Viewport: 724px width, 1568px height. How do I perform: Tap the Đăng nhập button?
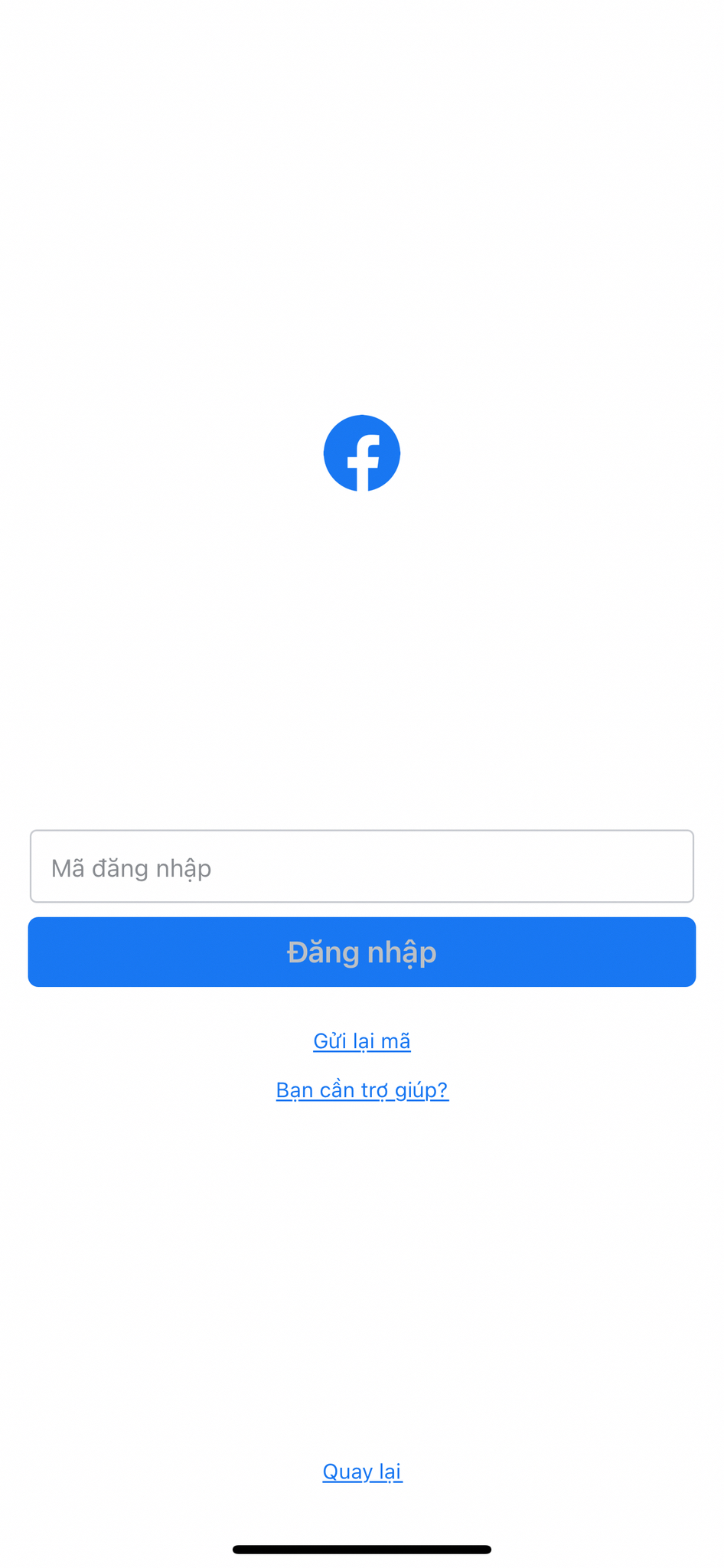click(362, 952)
